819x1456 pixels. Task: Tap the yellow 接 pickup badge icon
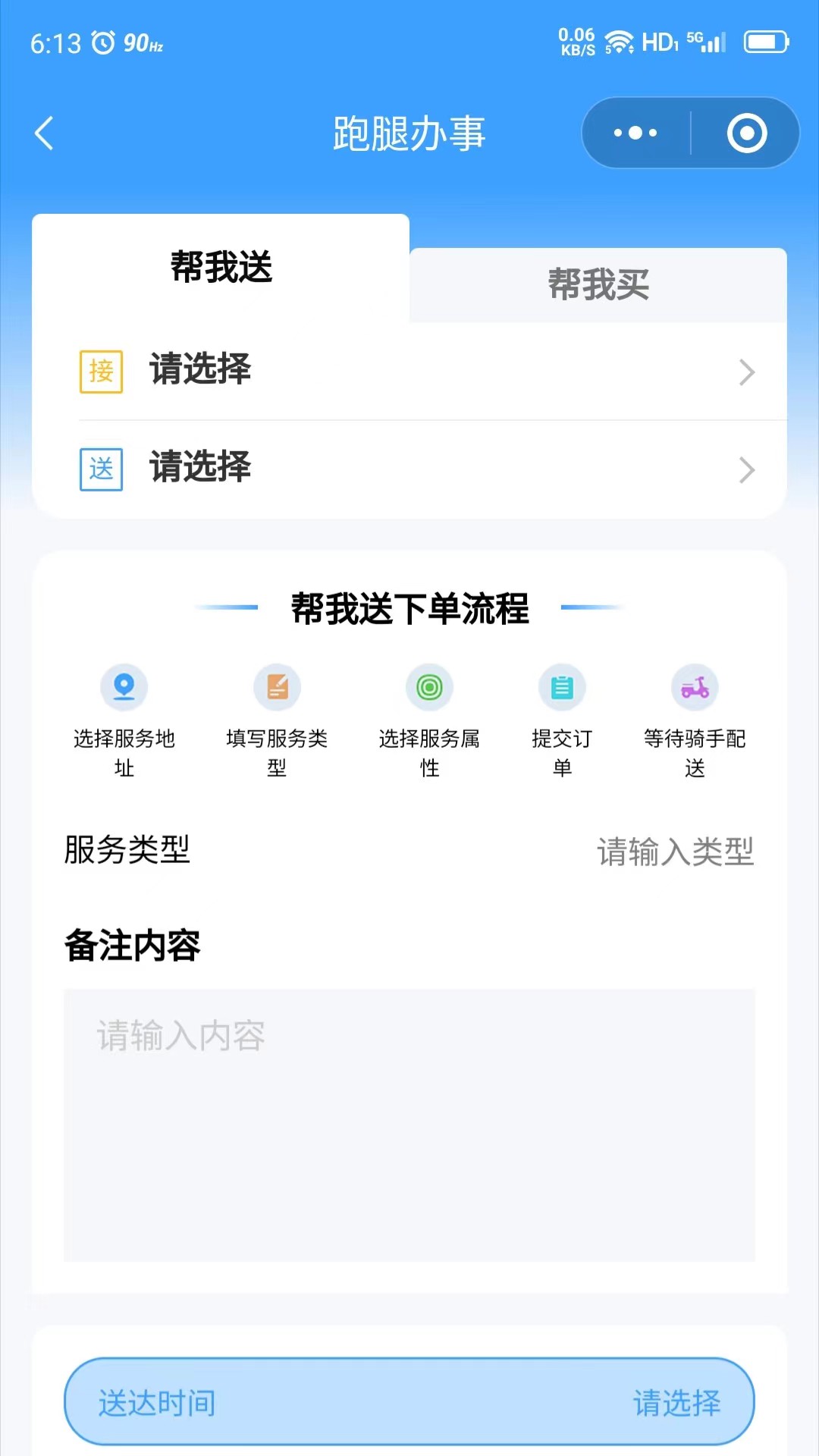tap(101, 371)
